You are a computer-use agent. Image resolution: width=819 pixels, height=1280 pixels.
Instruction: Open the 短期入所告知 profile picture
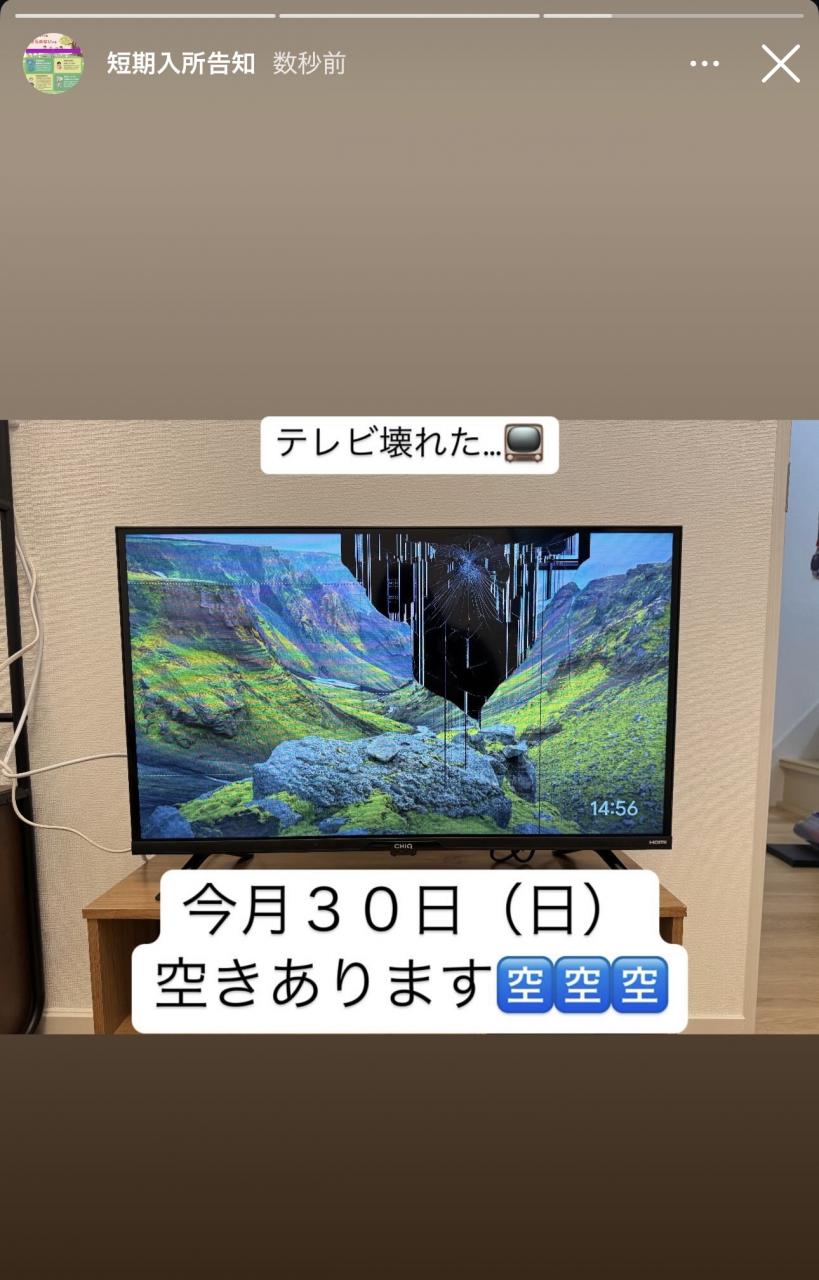pos(53,63)
